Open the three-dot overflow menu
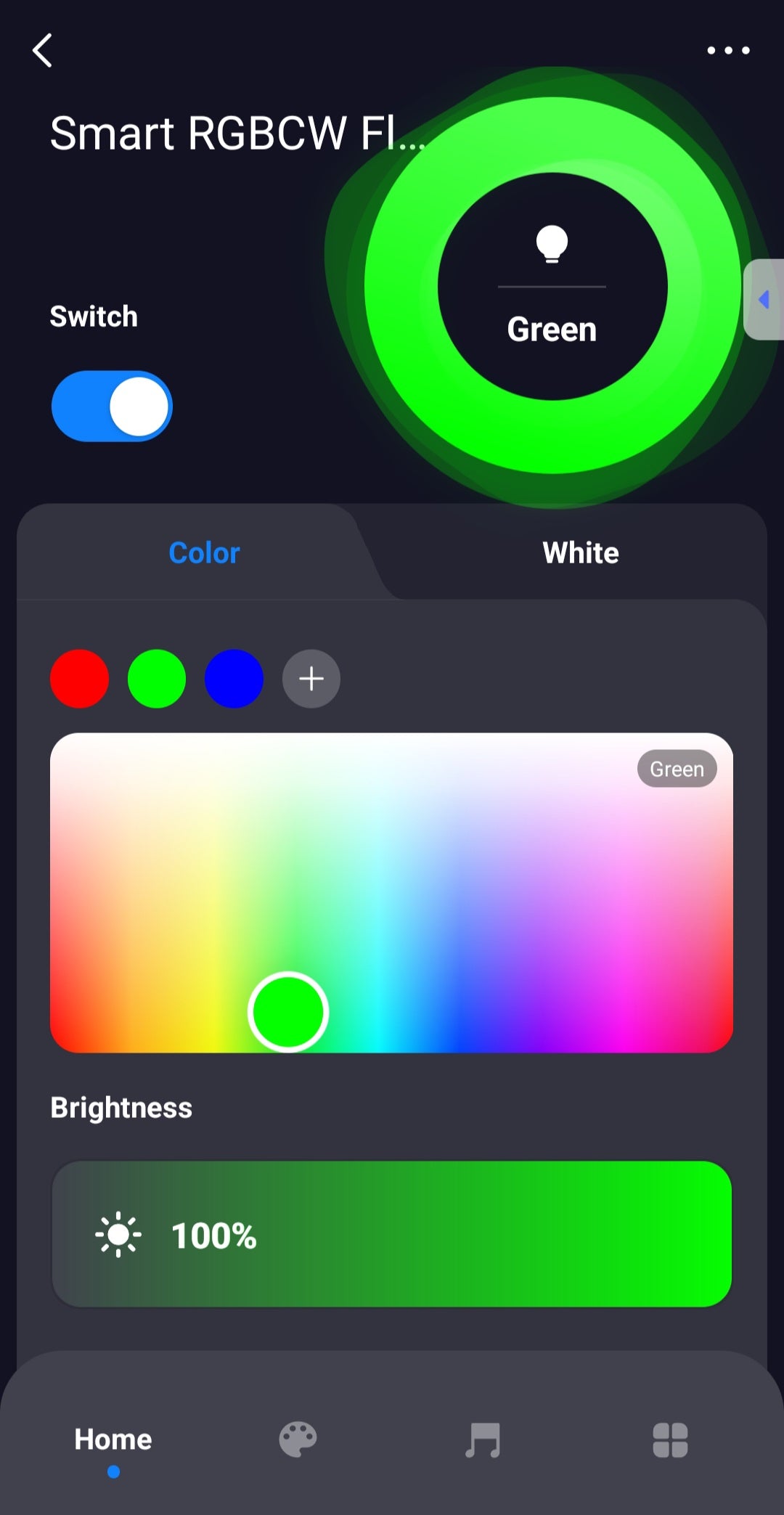 tap(728, 51)
